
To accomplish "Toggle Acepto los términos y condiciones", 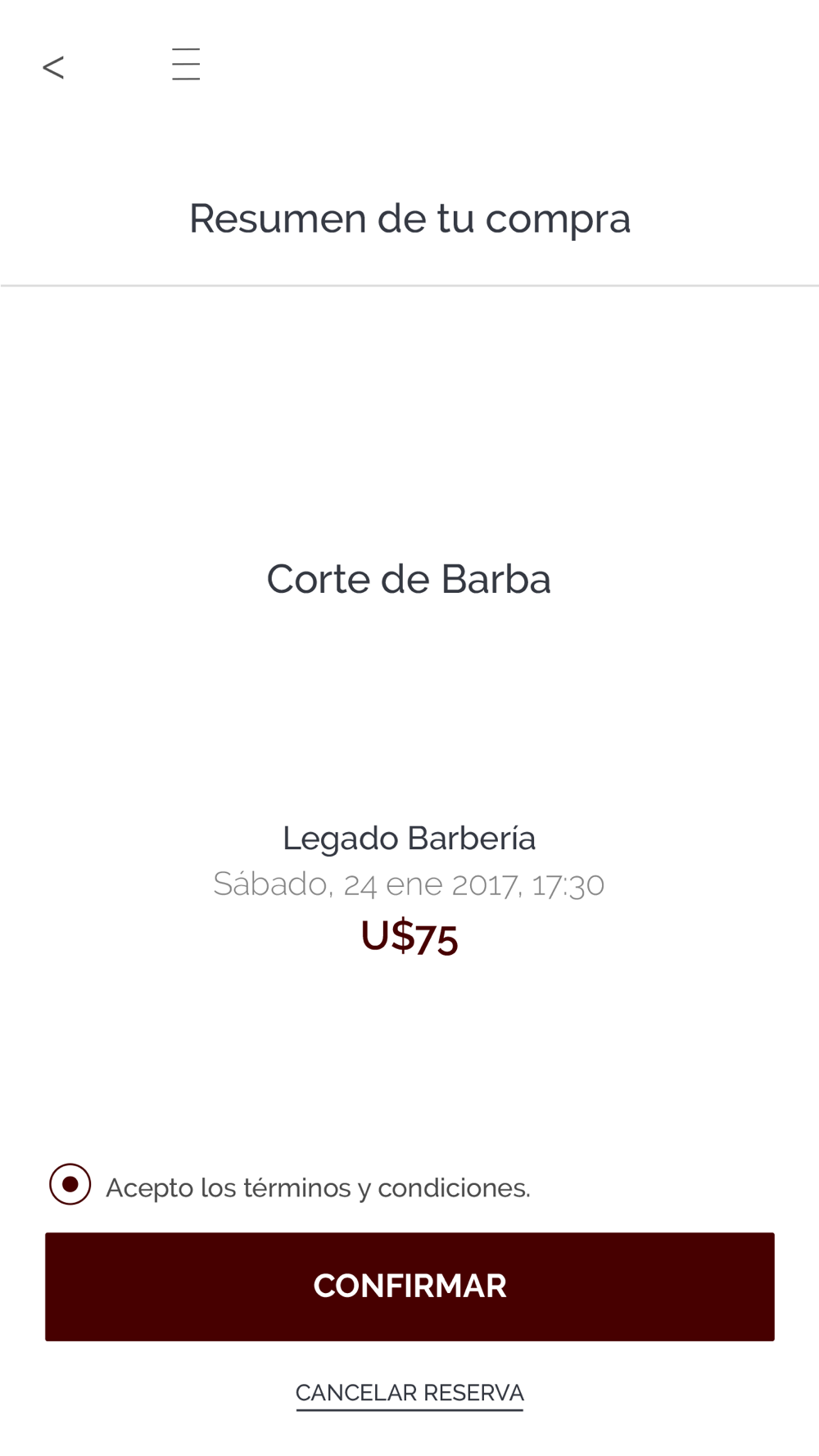I will point(70,1184).
